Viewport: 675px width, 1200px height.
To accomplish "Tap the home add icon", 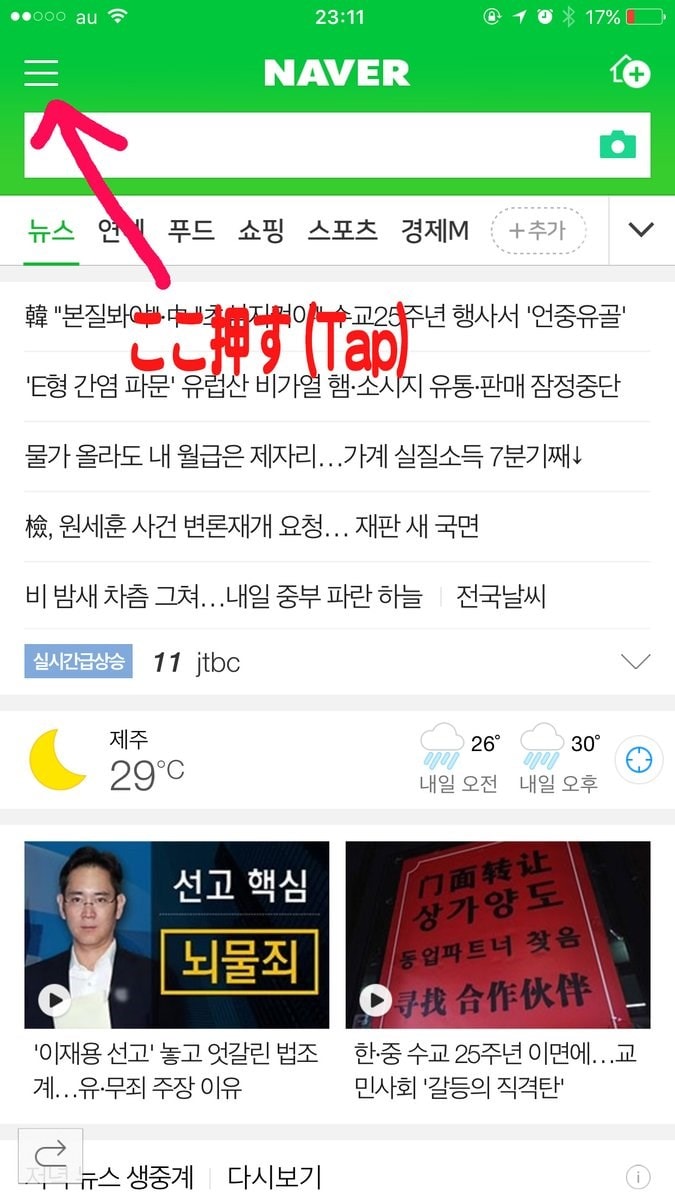I will pos(630,72).
